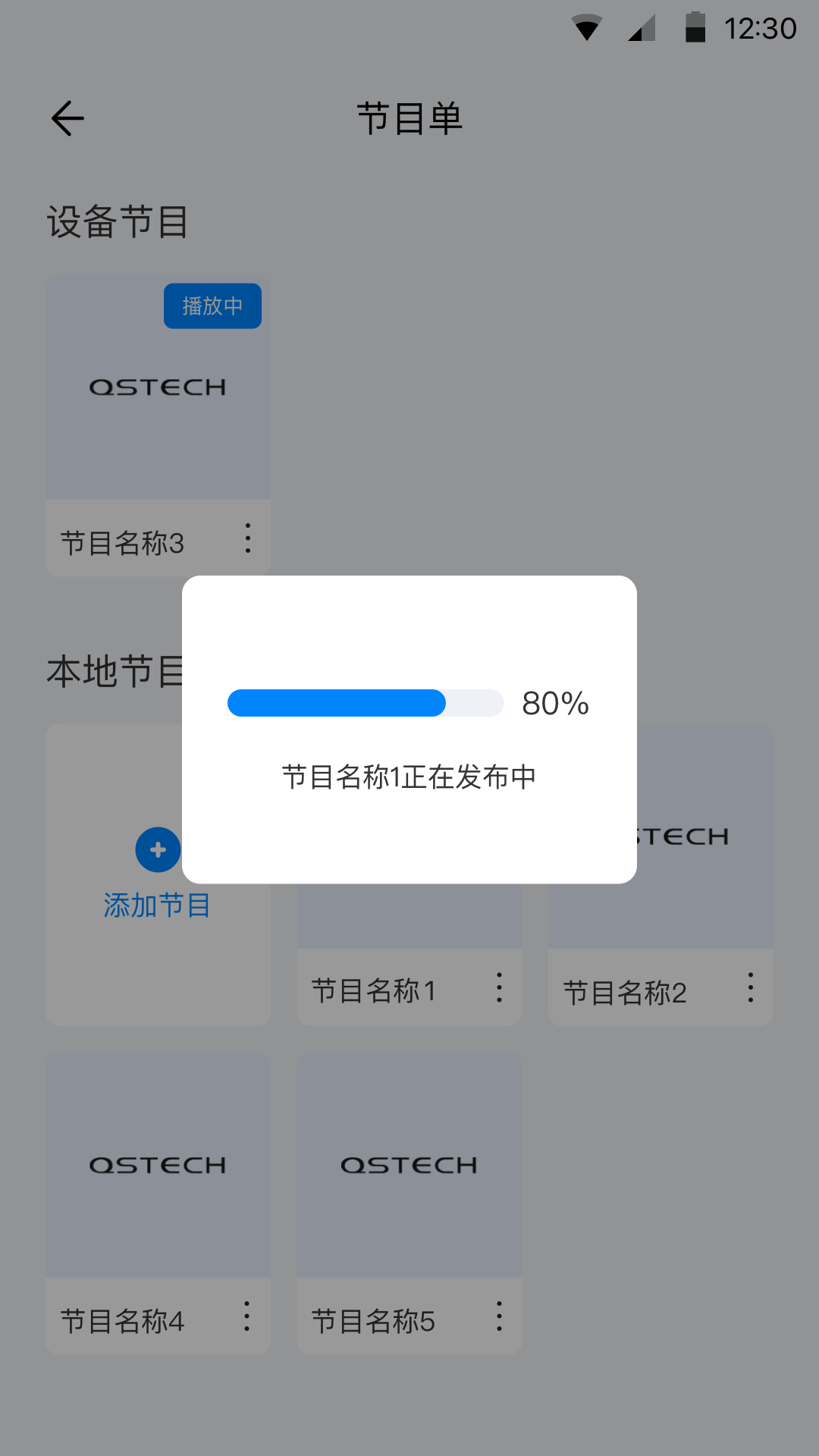Click the 节目名称3 program label
The width and height of the screenshot is (819, 1456).
tap(124, 543)
